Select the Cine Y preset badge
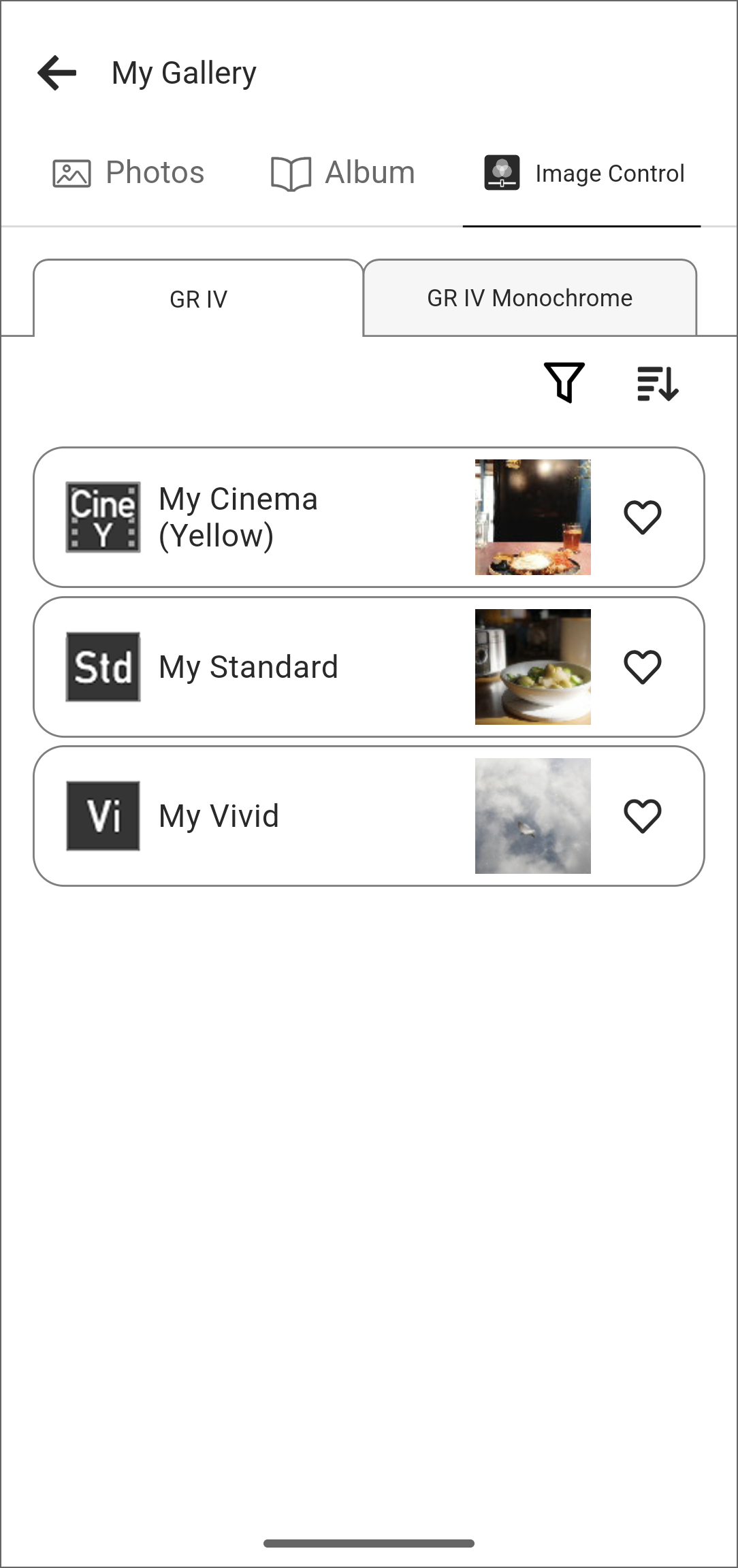 point(102,517)
